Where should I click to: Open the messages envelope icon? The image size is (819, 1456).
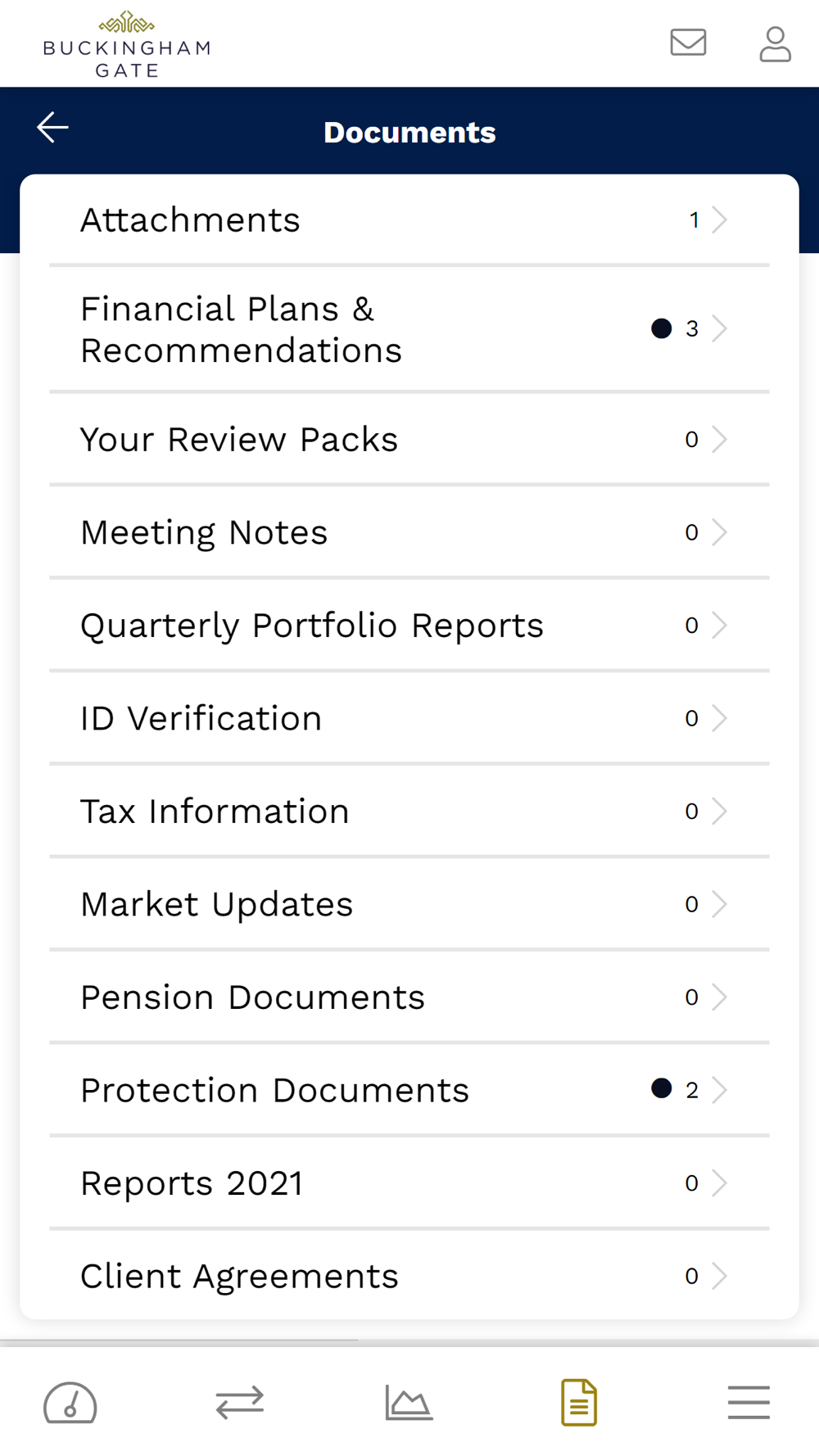click(x=688, y=43)
